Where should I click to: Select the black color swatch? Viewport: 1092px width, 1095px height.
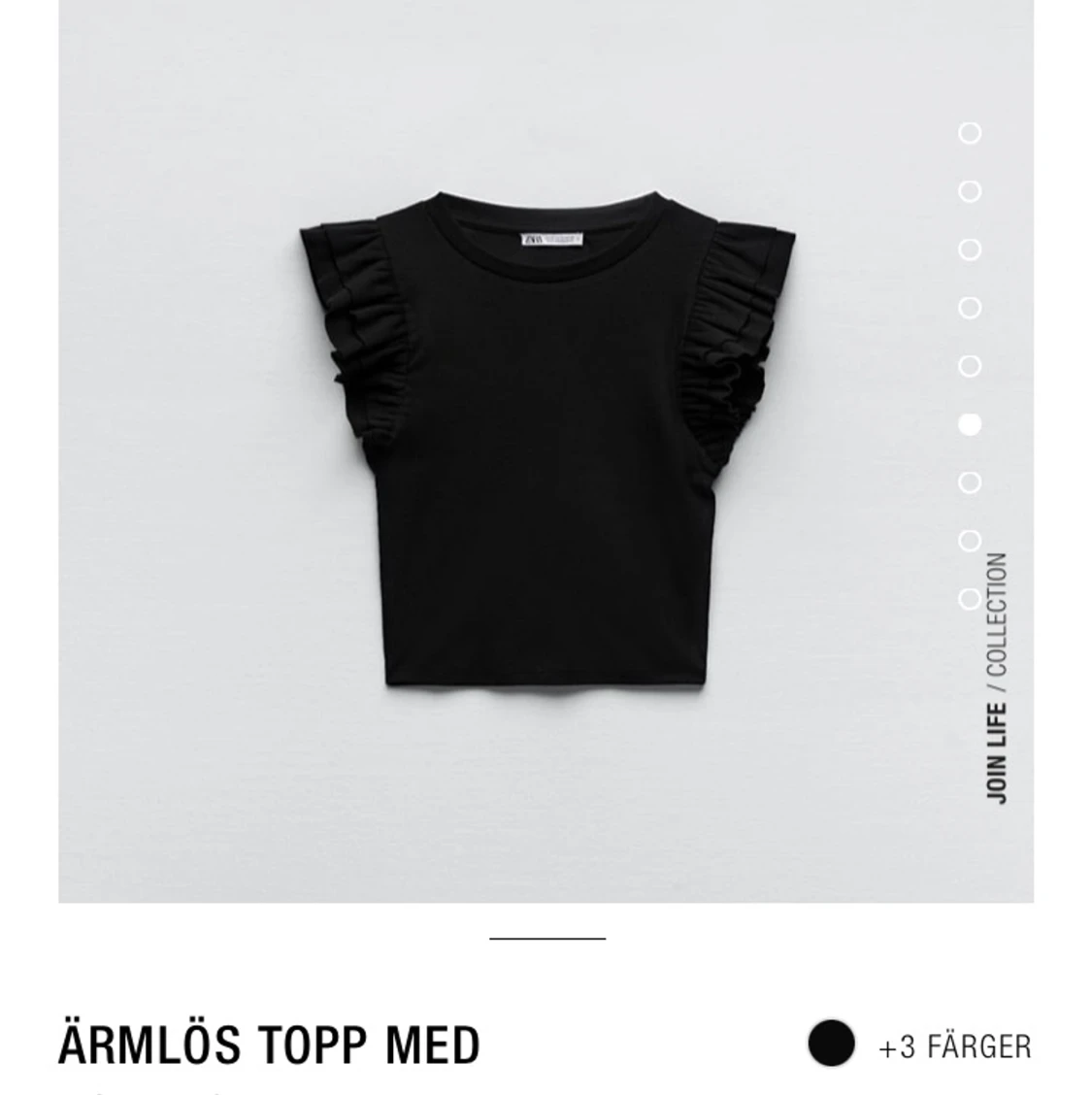tap(831, 1045)
